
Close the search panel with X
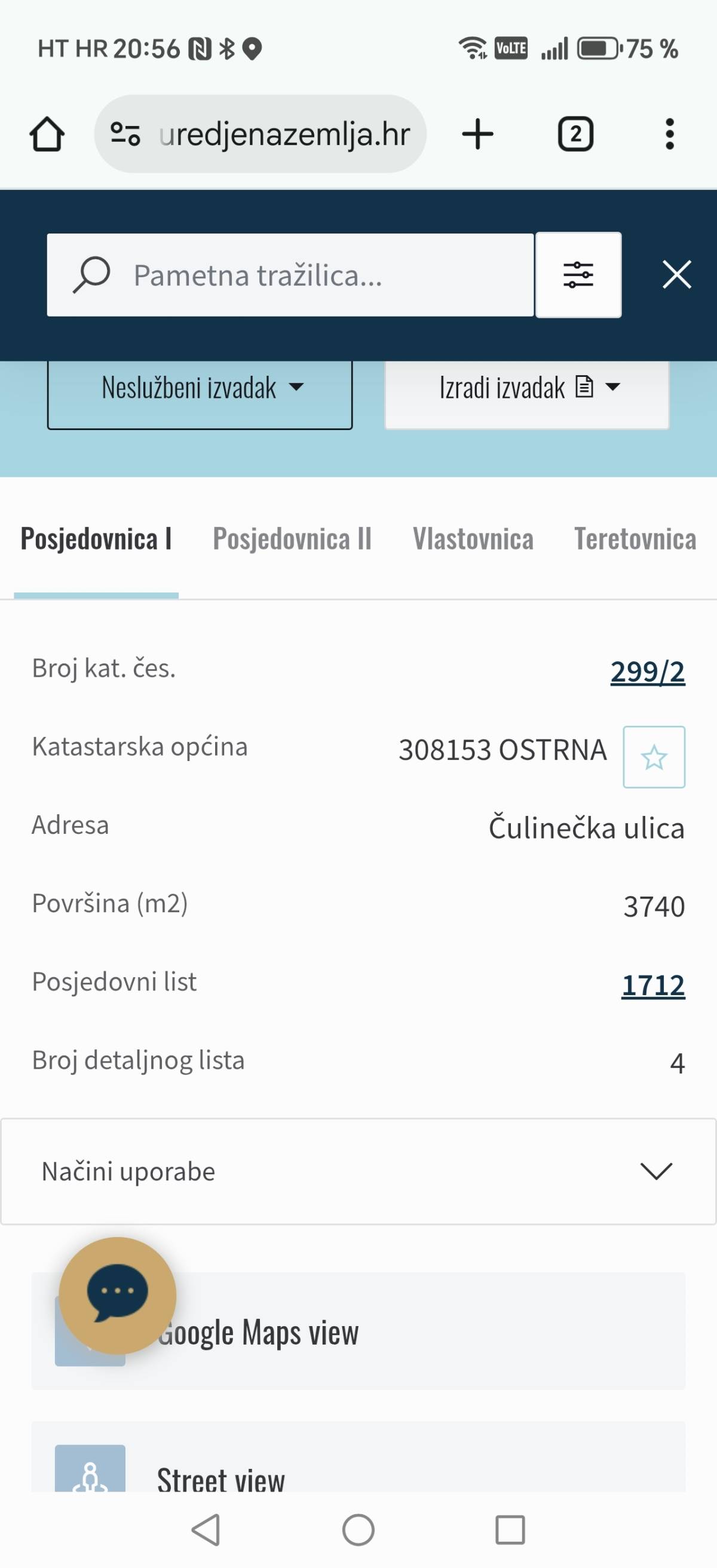[x=676, y=275]
